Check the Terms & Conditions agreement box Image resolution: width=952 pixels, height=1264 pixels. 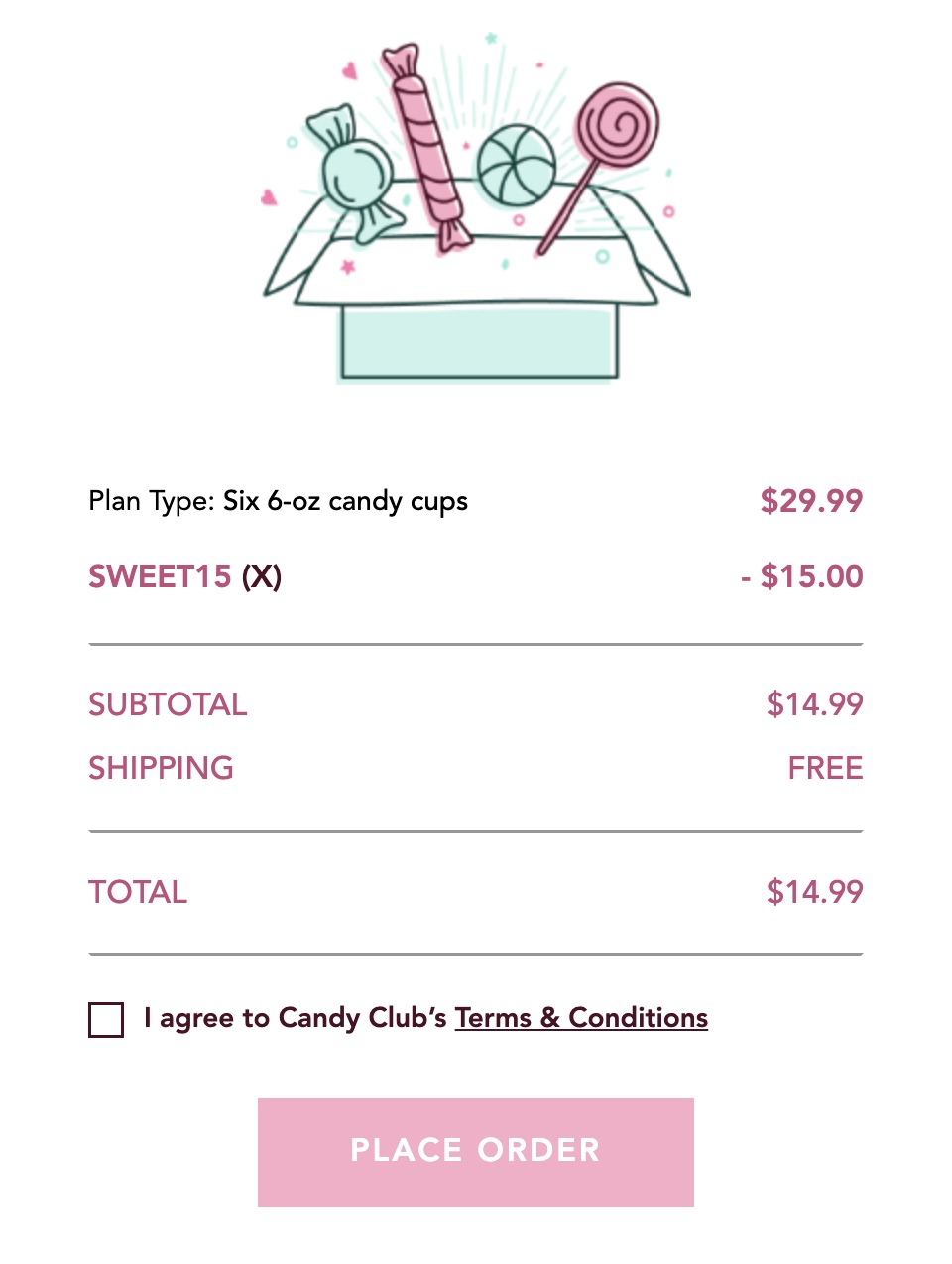click(x=106, y=1020)
